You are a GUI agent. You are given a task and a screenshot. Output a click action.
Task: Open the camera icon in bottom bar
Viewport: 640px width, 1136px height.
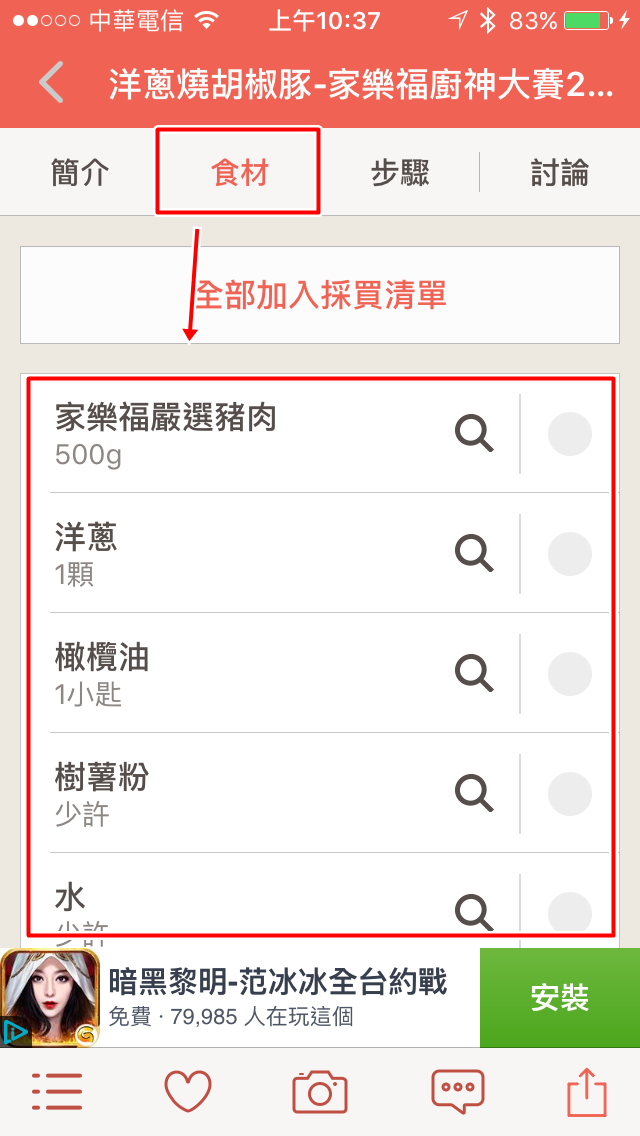click(320, 1092)
